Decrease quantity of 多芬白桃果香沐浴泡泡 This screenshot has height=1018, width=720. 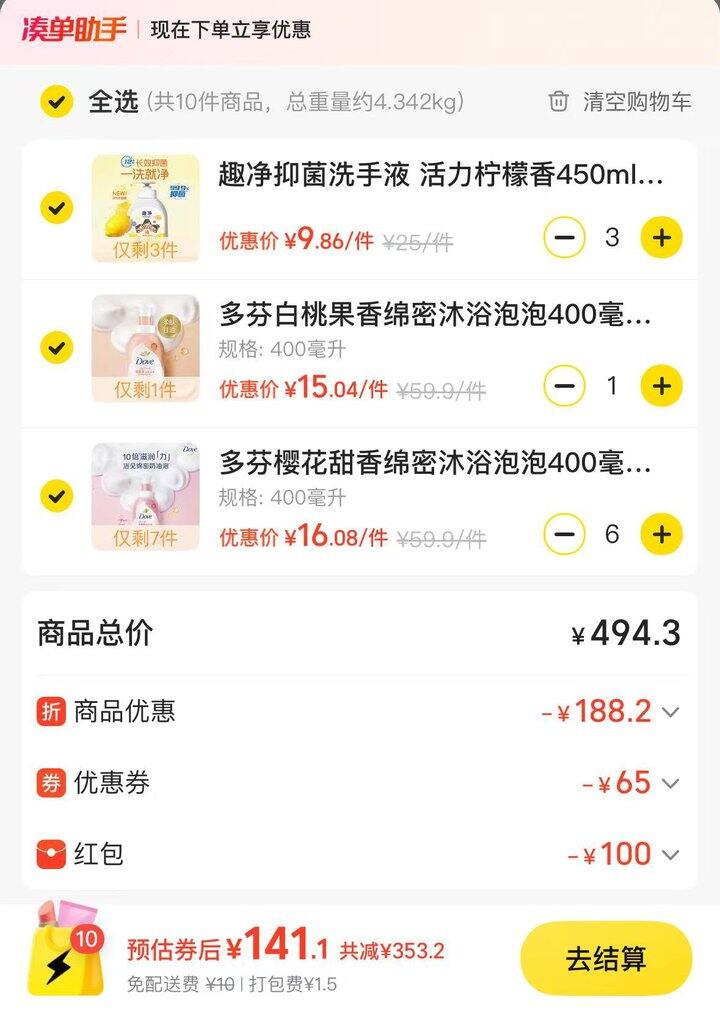point(564,386)
